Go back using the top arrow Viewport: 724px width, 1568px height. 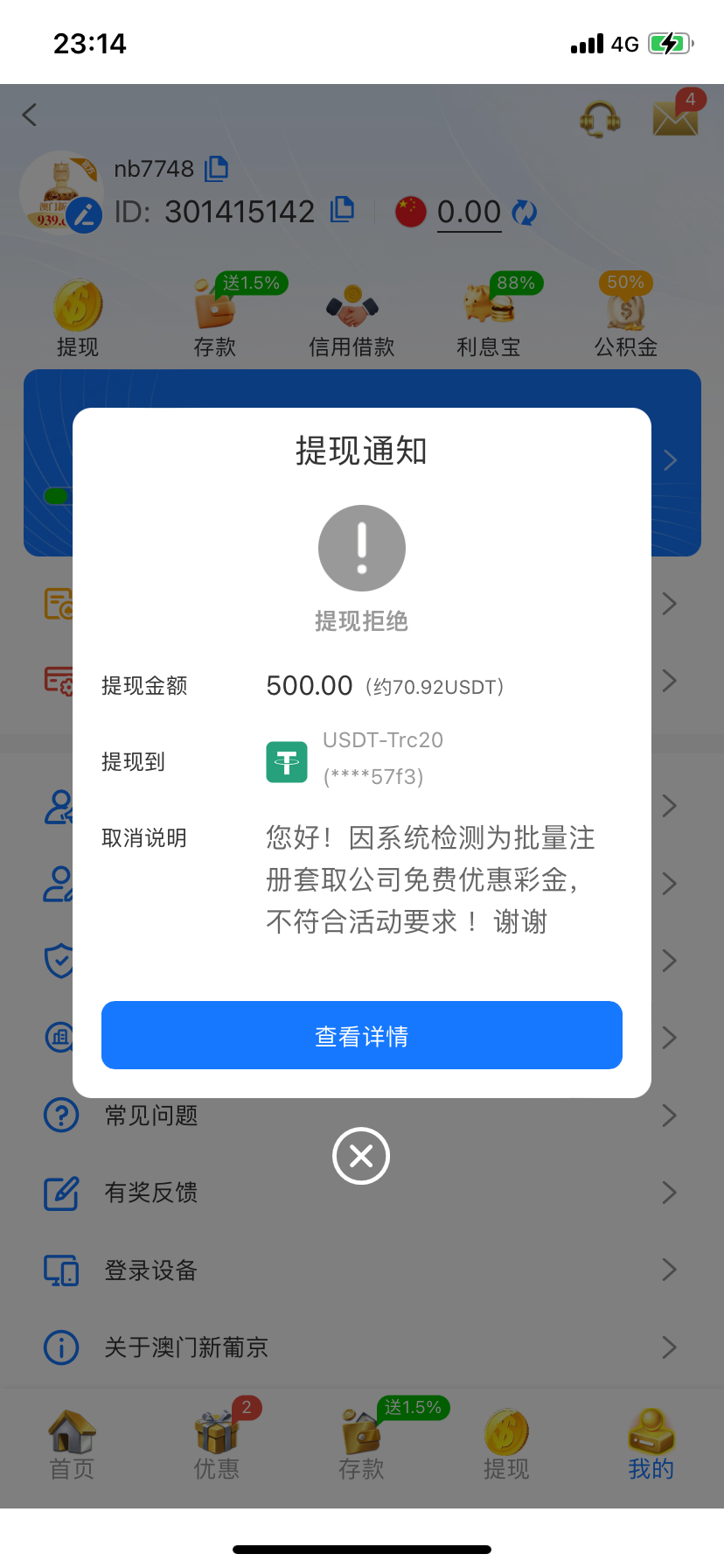pos(30,115)
